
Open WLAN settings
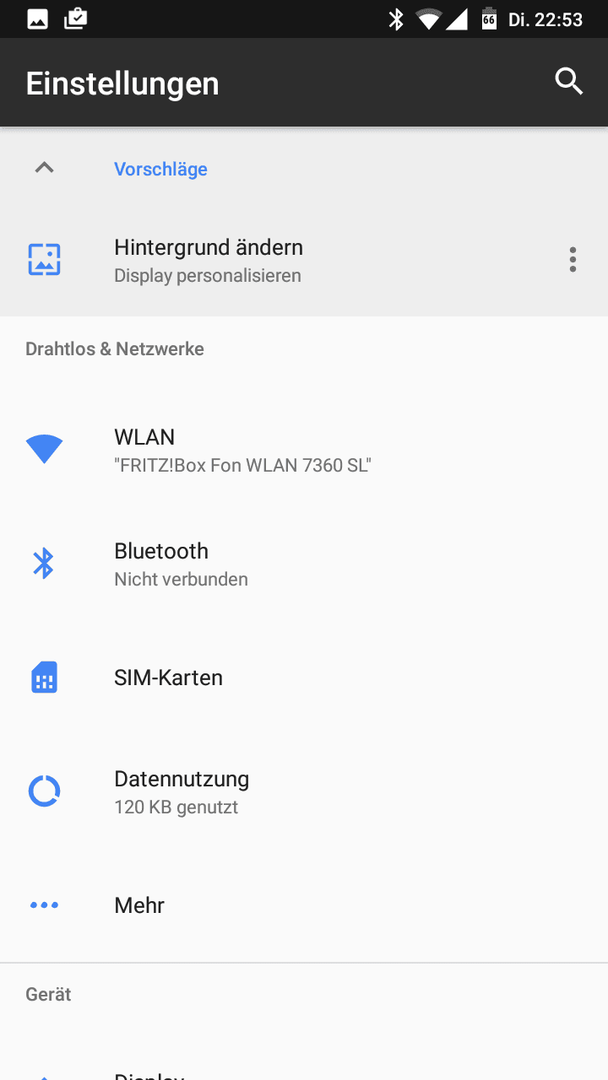tap(304, 450)
